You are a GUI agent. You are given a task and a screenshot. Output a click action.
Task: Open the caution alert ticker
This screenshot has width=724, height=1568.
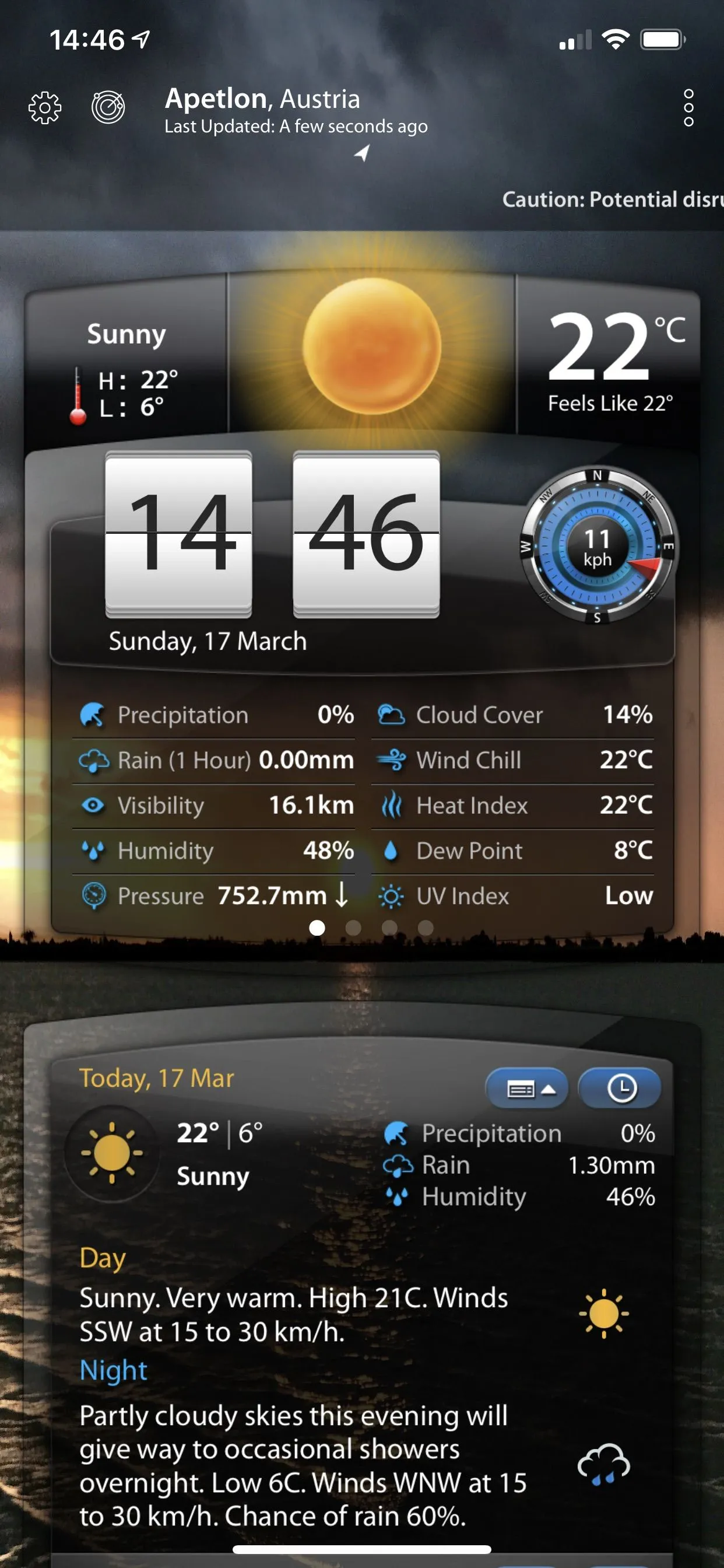coord(611,199)
